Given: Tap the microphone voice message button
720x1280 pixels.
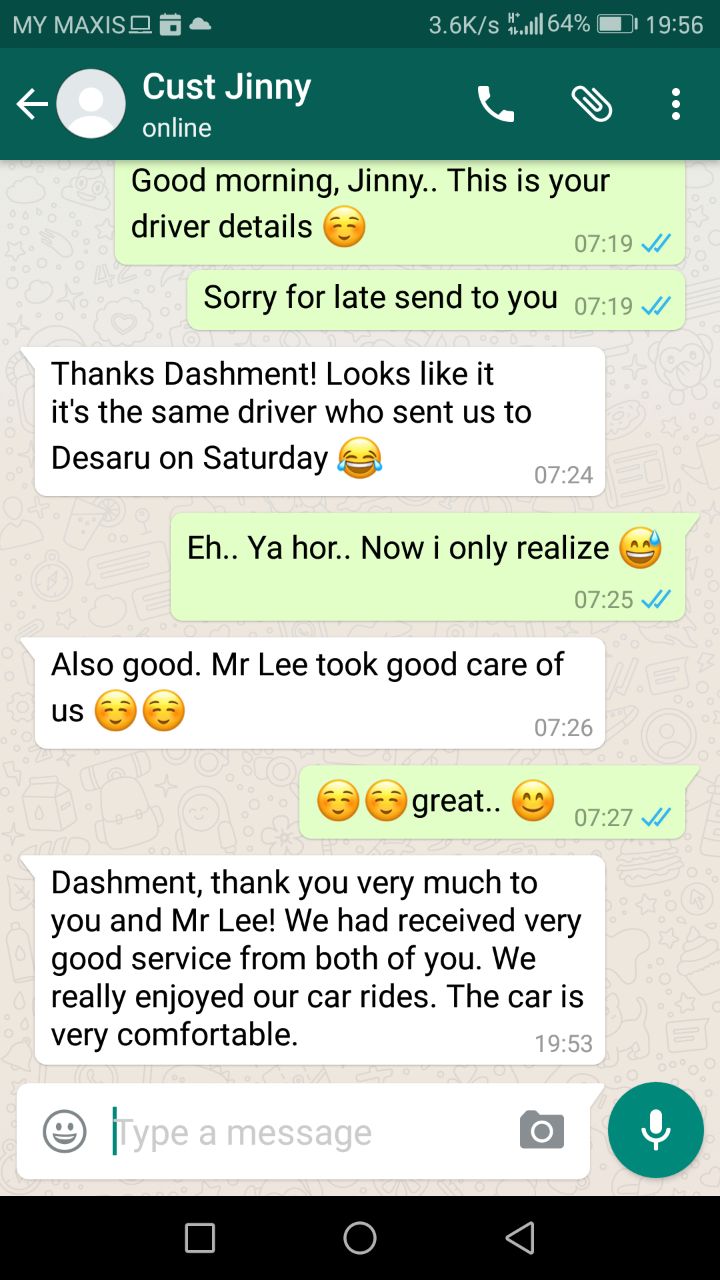Looking at the screenshot, I should (x=656, y=1130).
